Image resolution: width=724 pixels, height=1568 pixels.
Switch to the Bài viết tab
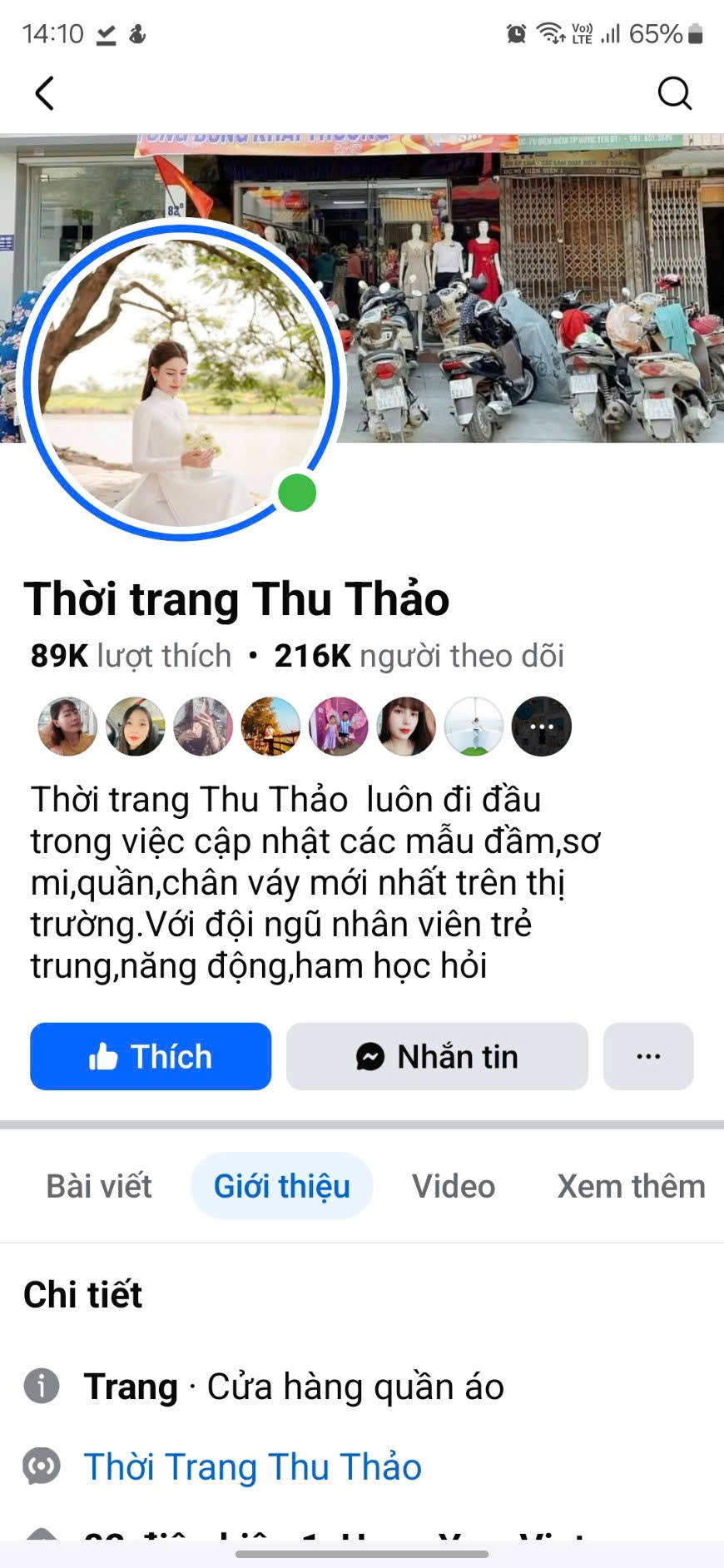click(99, 1186)
